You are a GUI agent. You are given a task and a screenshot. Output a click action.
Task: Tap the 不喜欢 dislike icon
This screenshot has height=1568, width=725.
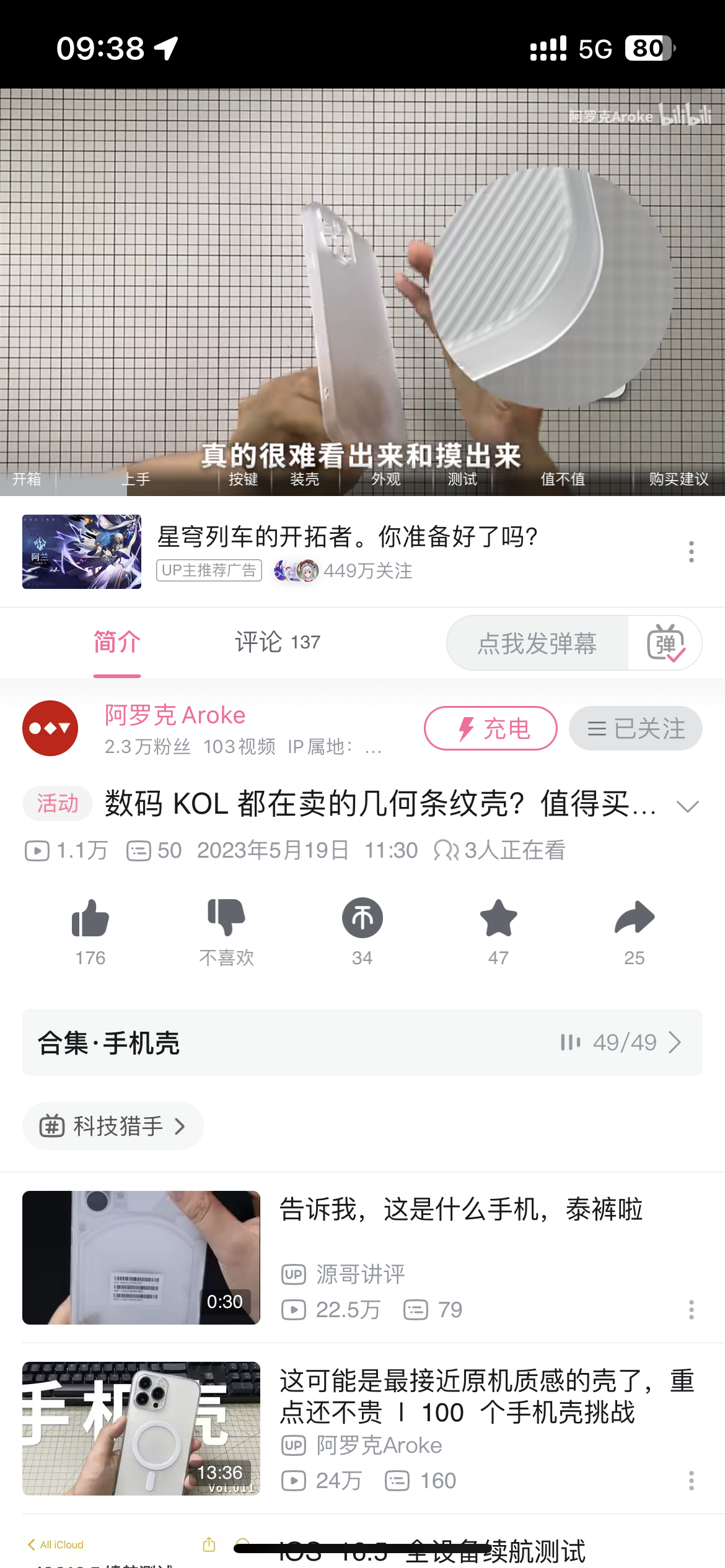coord(226,918)
